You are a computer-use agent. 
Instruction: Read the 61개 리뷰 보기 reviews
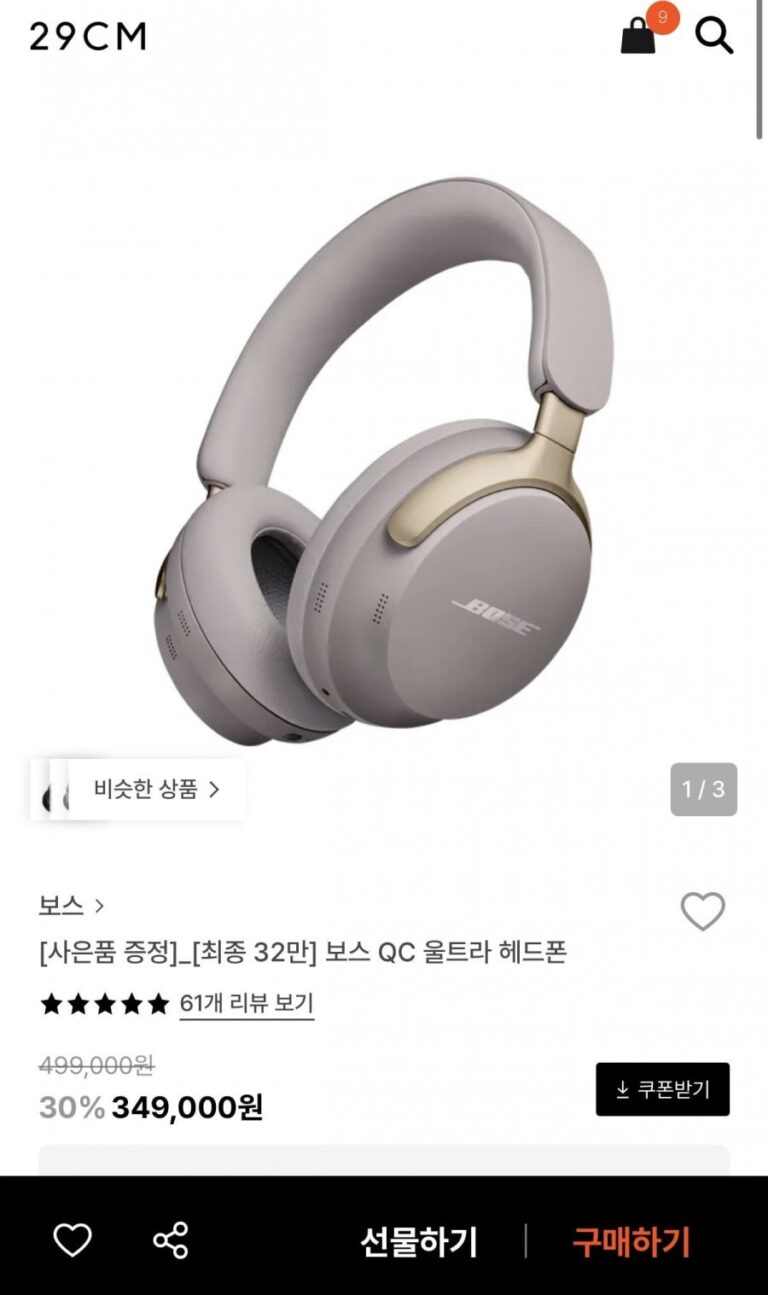point(246,1003)
